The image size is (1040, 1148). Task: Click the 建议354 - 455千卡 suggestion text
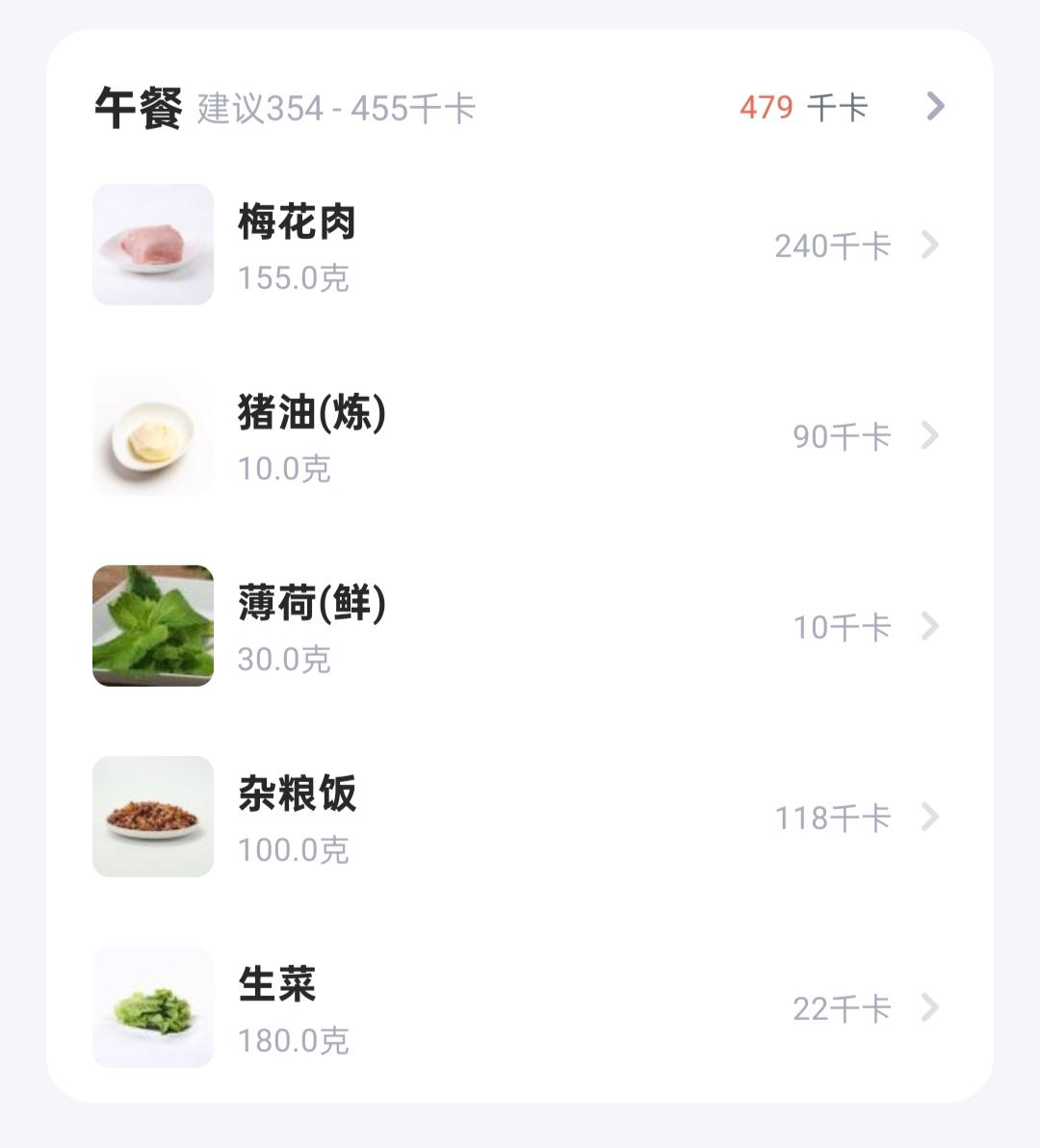[332, 109]
